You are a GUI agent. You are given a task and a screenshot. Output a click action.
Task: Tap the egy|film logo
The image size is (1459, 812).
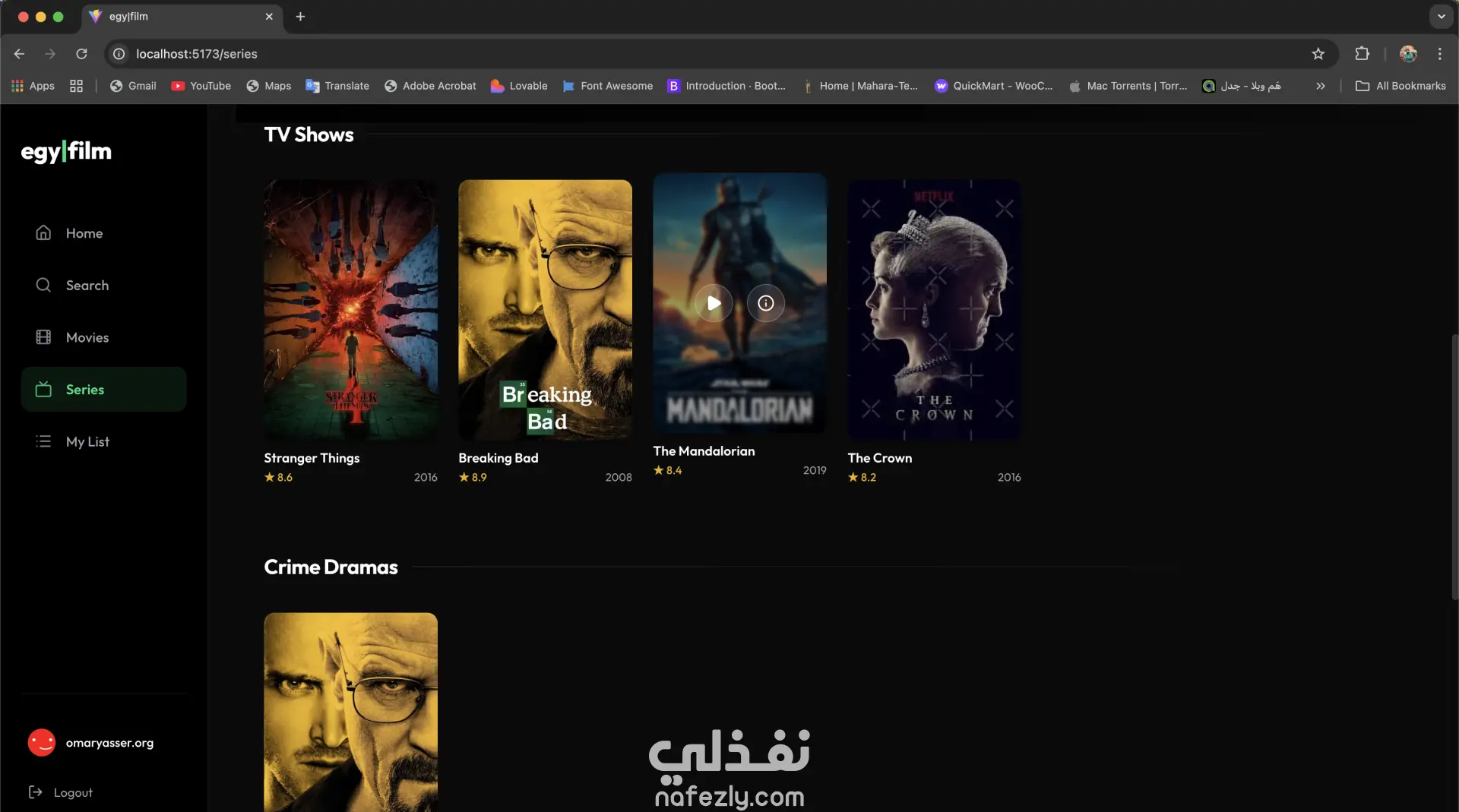(x=66, y=151)
